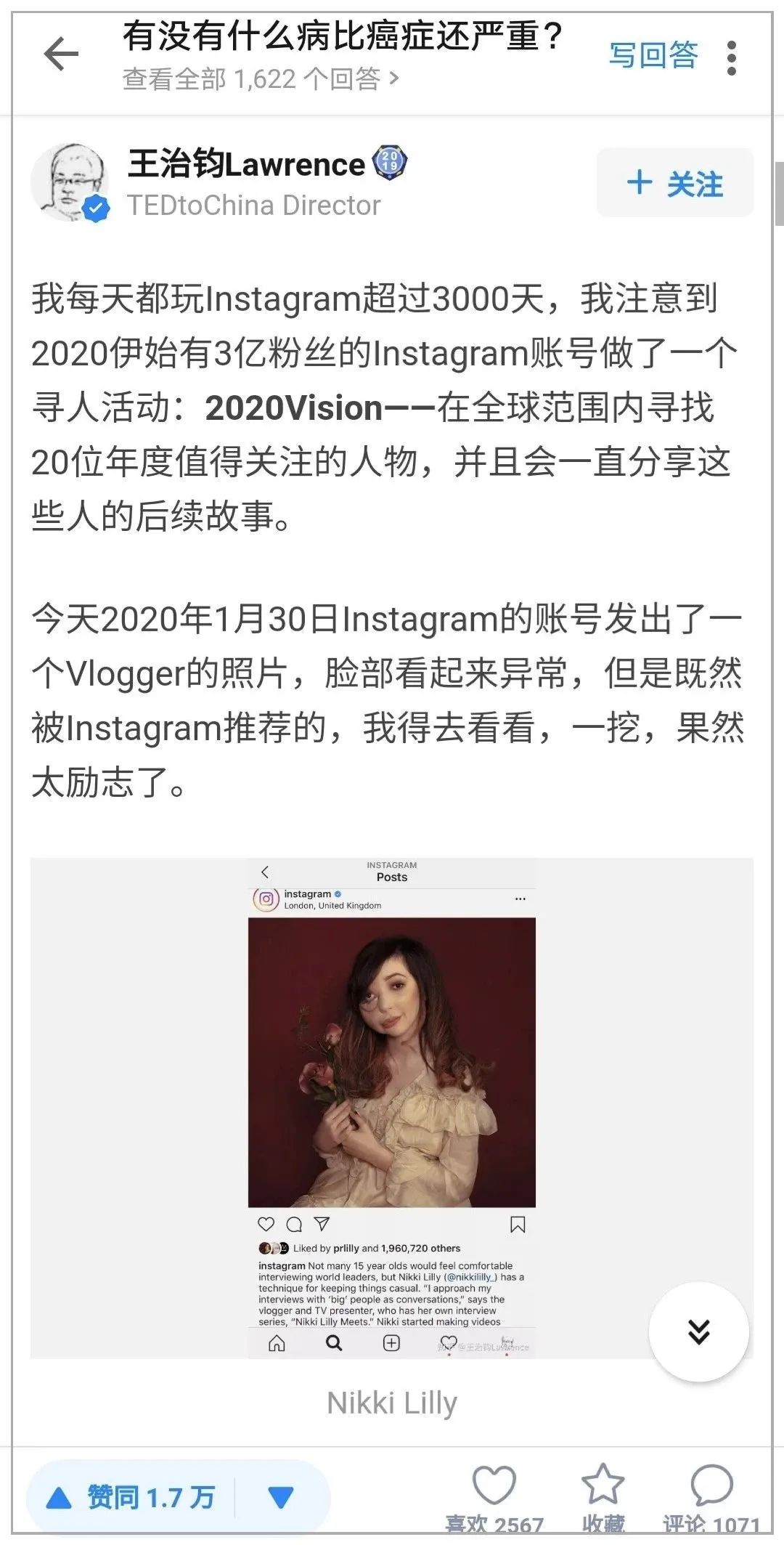Tap 写回答 to write an answer
The height and width of the screenshot is (1545, 784).
[x=653, y=55]
